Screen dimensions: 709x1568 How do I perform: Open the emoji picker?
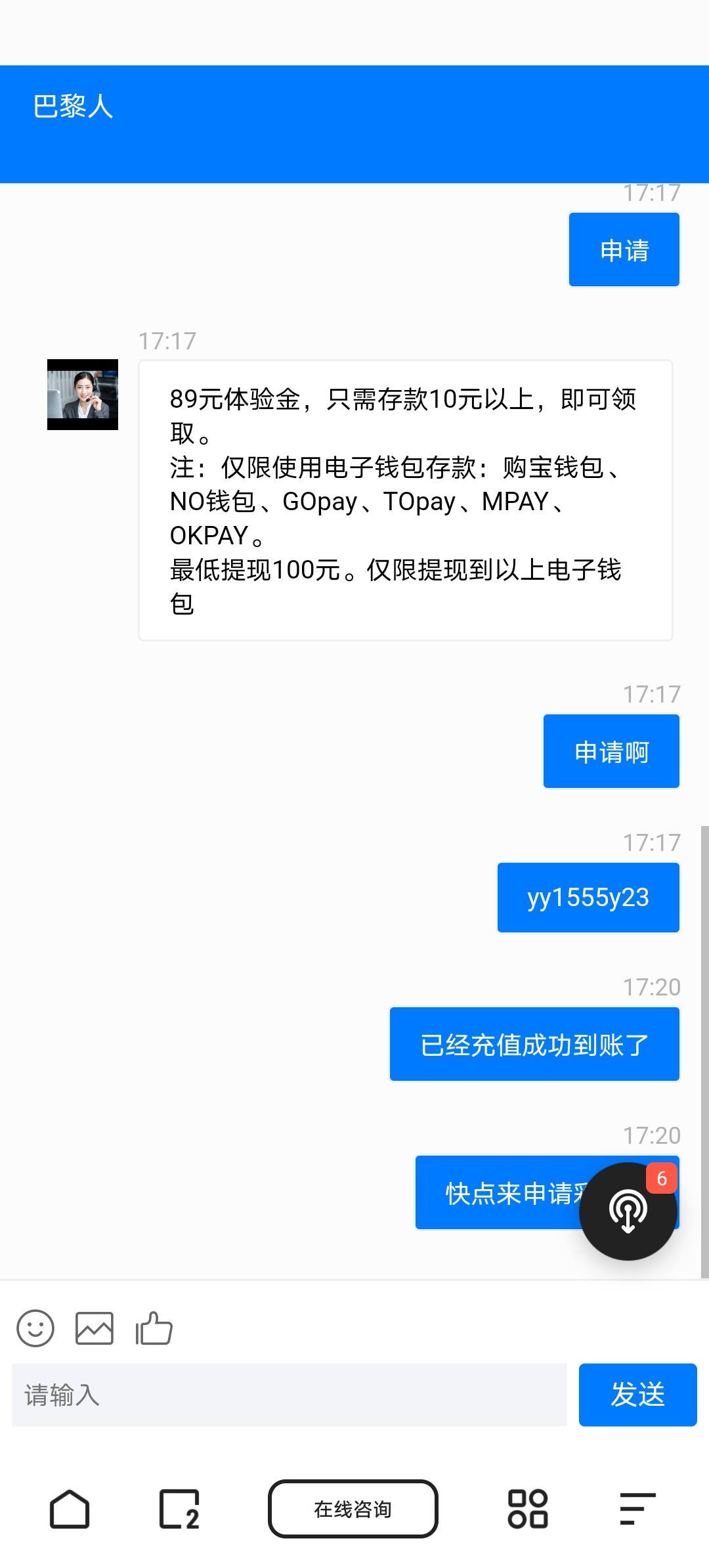click(x=35, y=1328)
